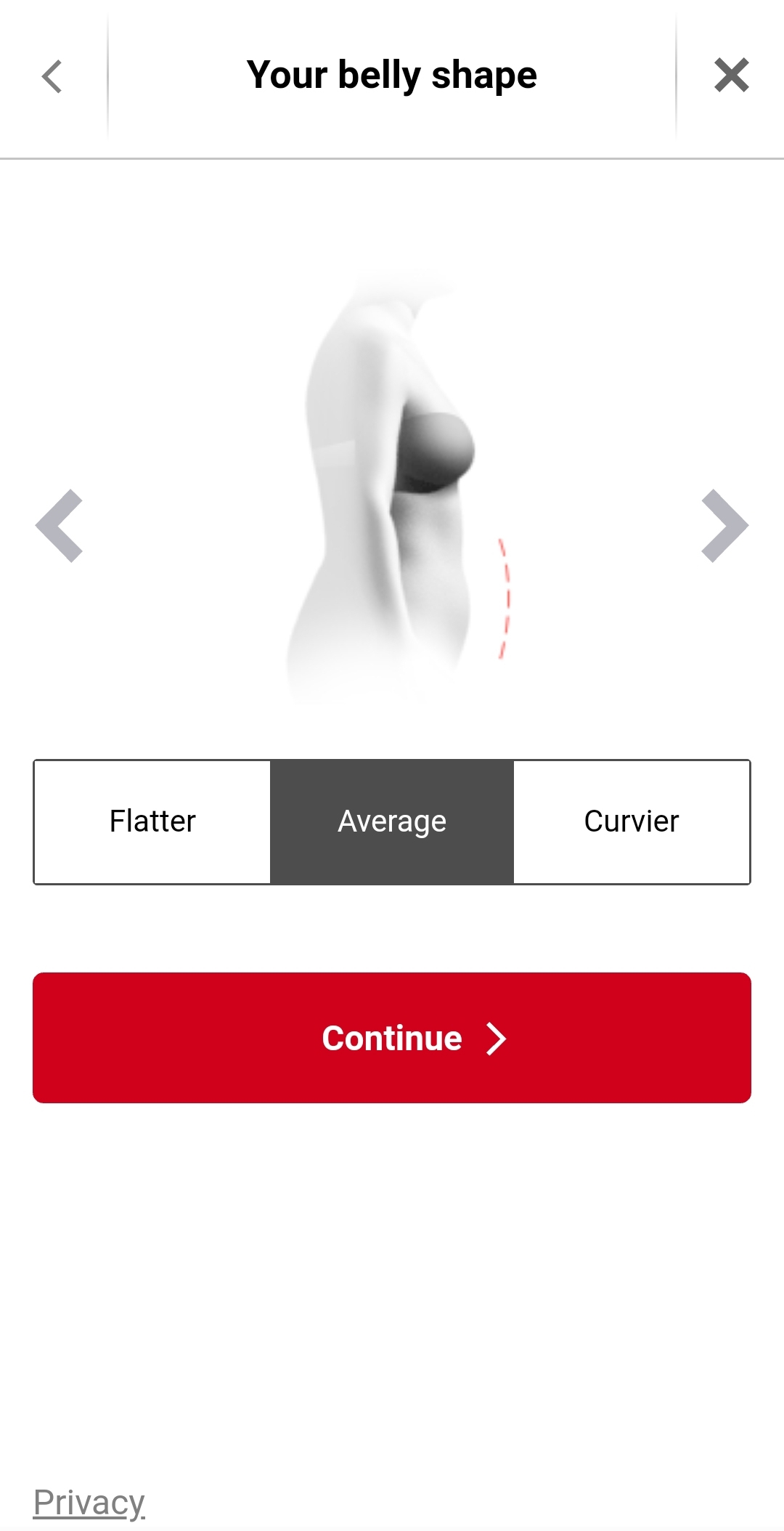Show the next belly shape illustration
Viewport: 784px width, 1531px height.
tap(724, 525)
